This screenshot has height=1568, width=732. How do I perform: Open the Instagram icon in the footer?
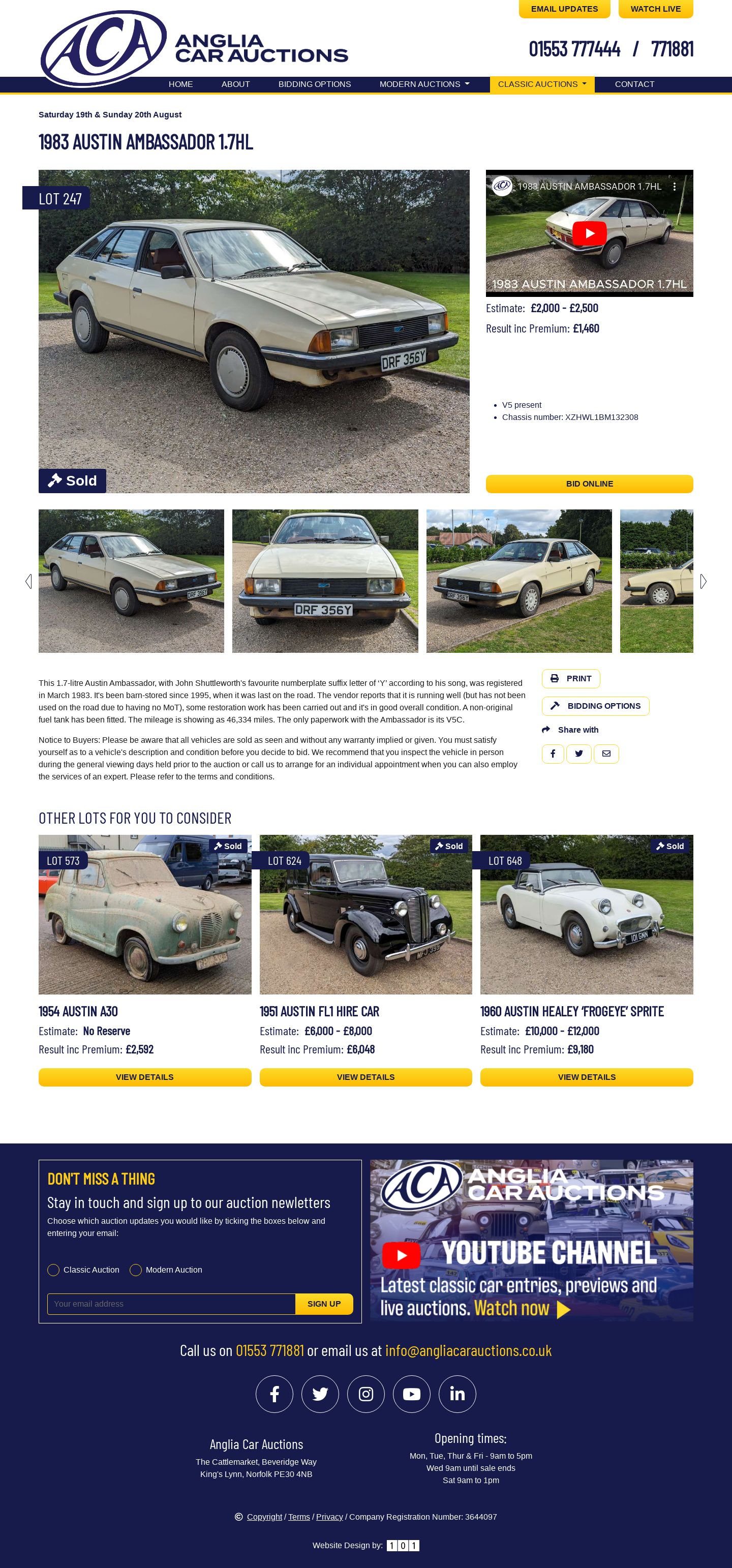click(365, 1394)
